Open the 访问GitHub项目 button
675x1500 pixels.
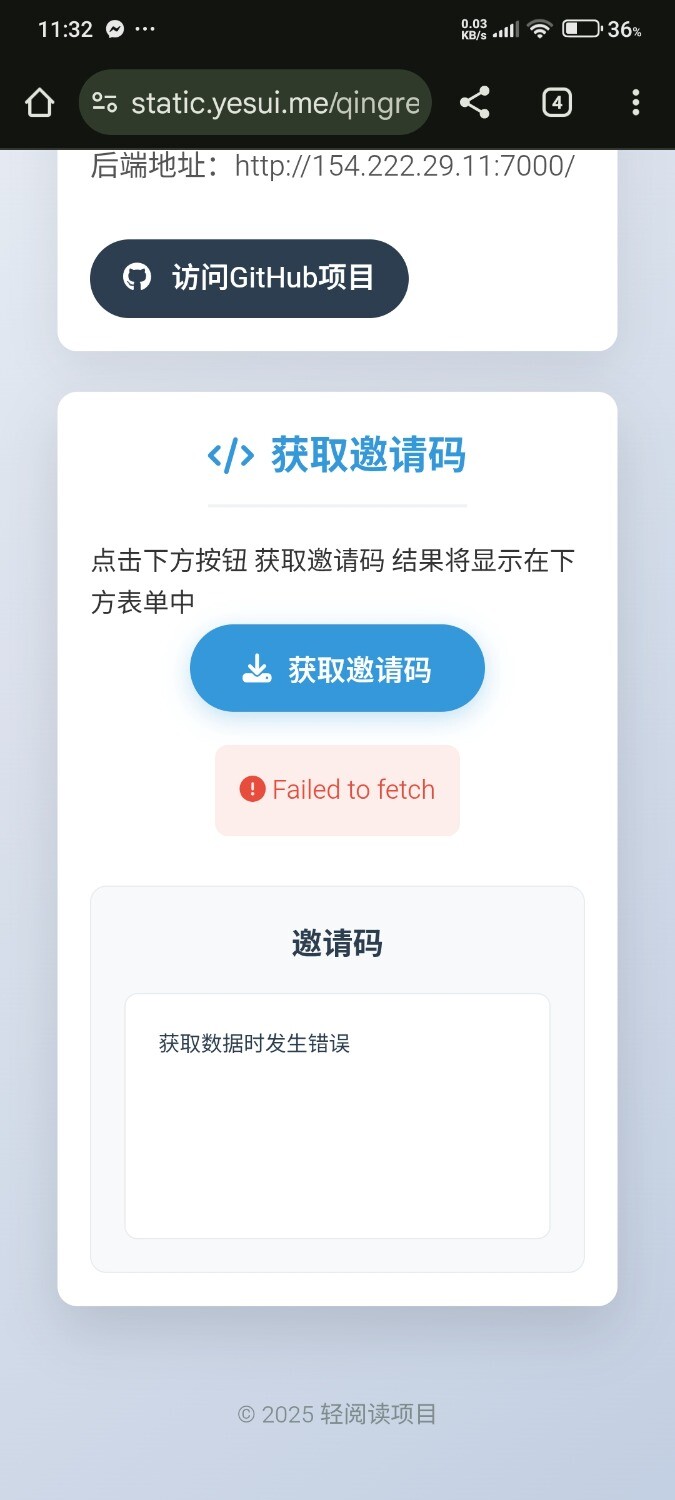pyautogui.click(x=249, y=278)
